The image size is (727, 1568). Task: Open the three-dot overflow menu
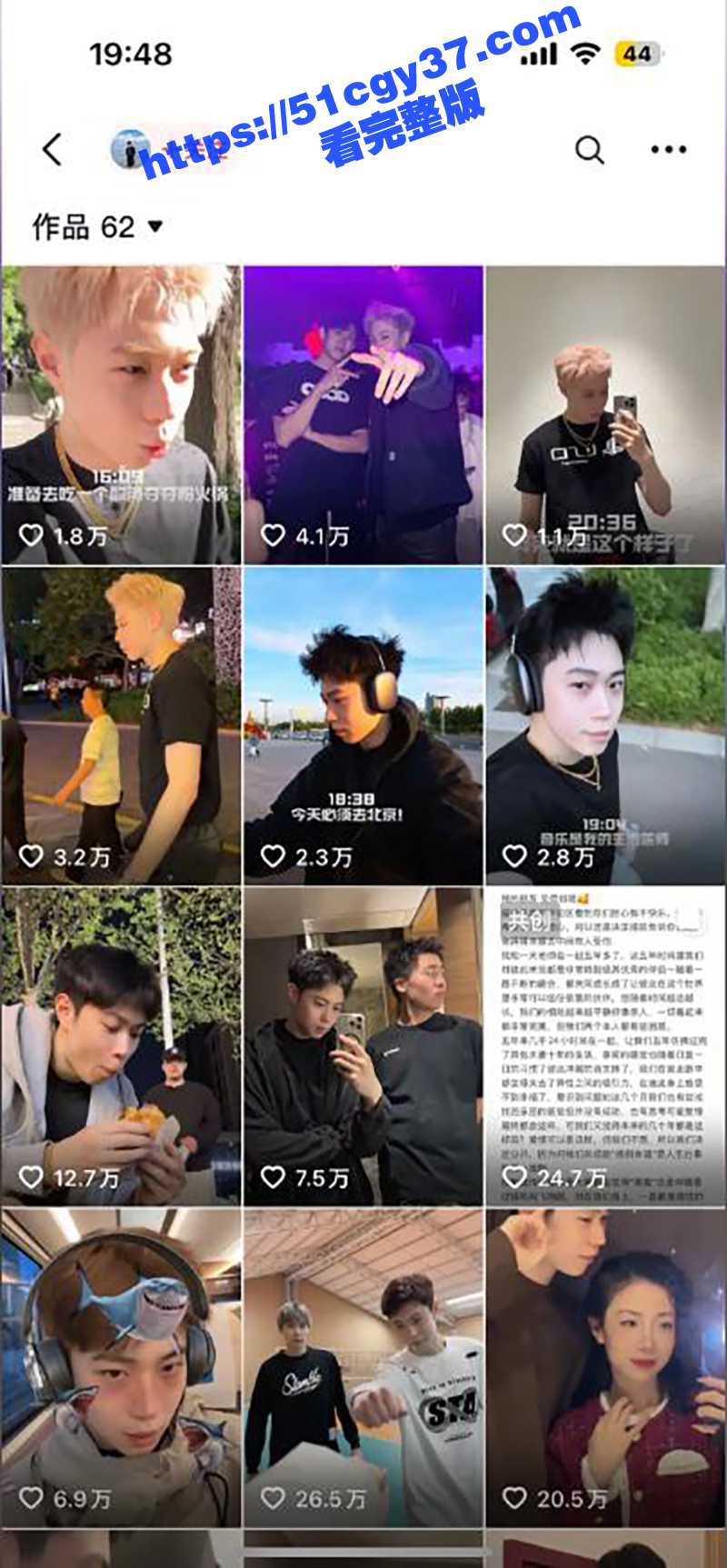click(668, 149)
